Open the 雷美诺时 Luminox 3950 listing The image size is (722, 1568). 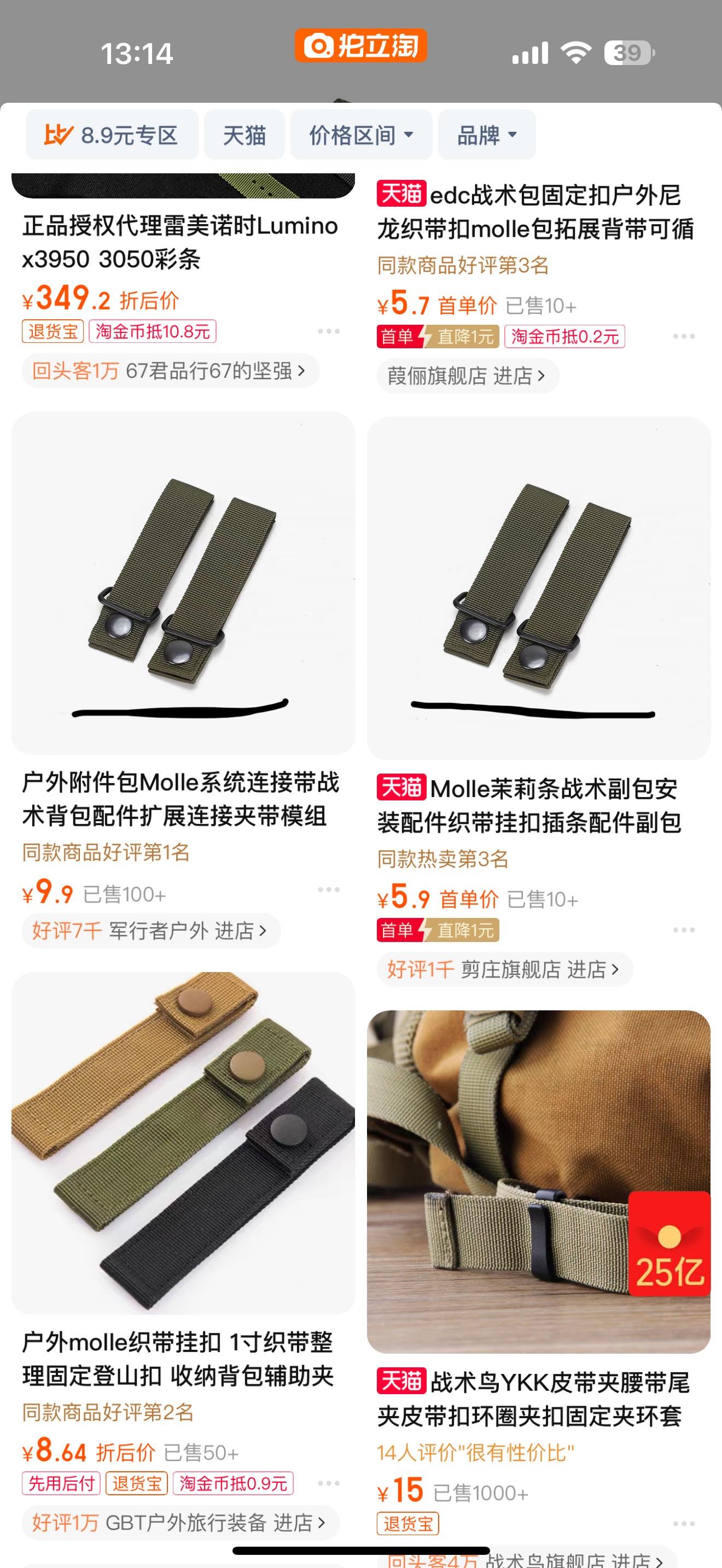click(179, 242)
